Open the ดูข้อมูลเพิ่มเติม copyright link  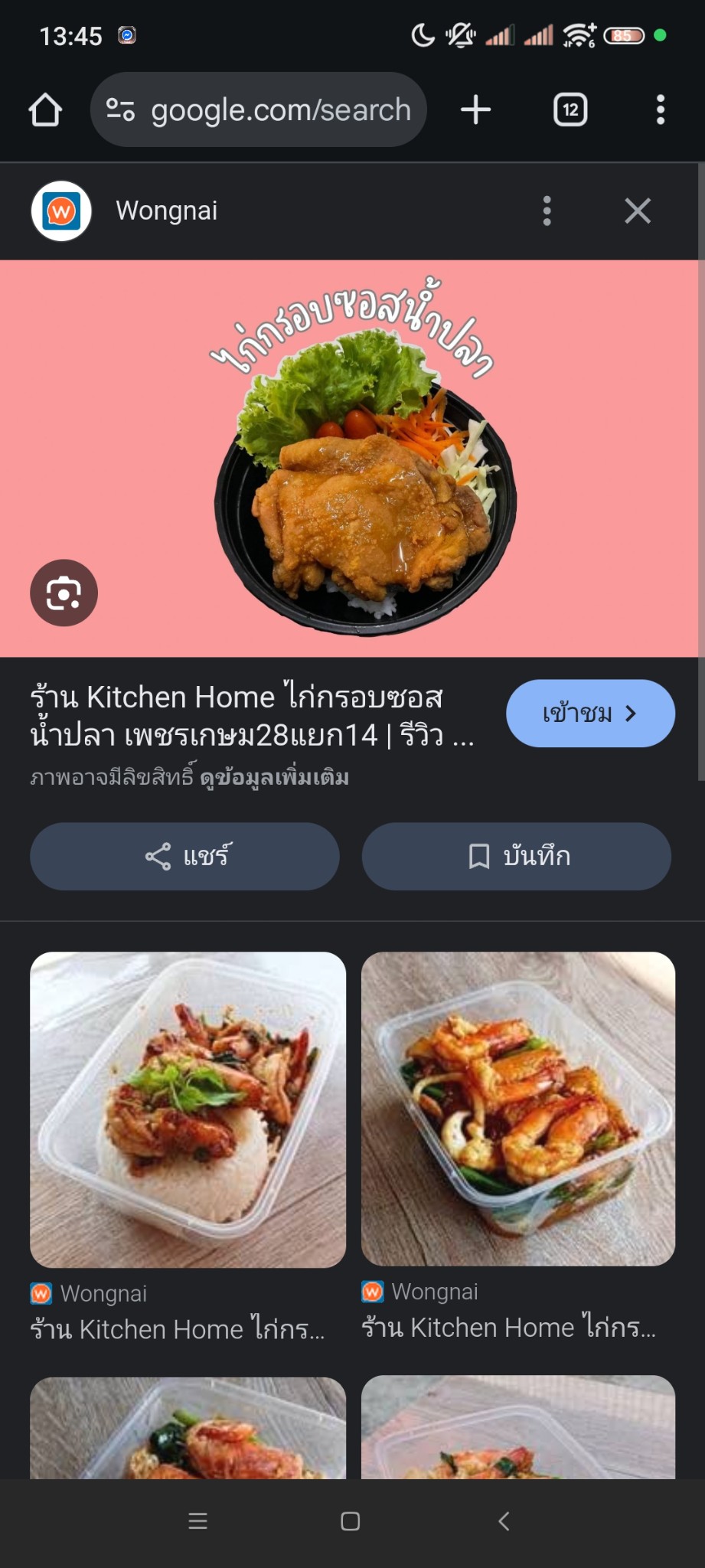click(274, 778)
